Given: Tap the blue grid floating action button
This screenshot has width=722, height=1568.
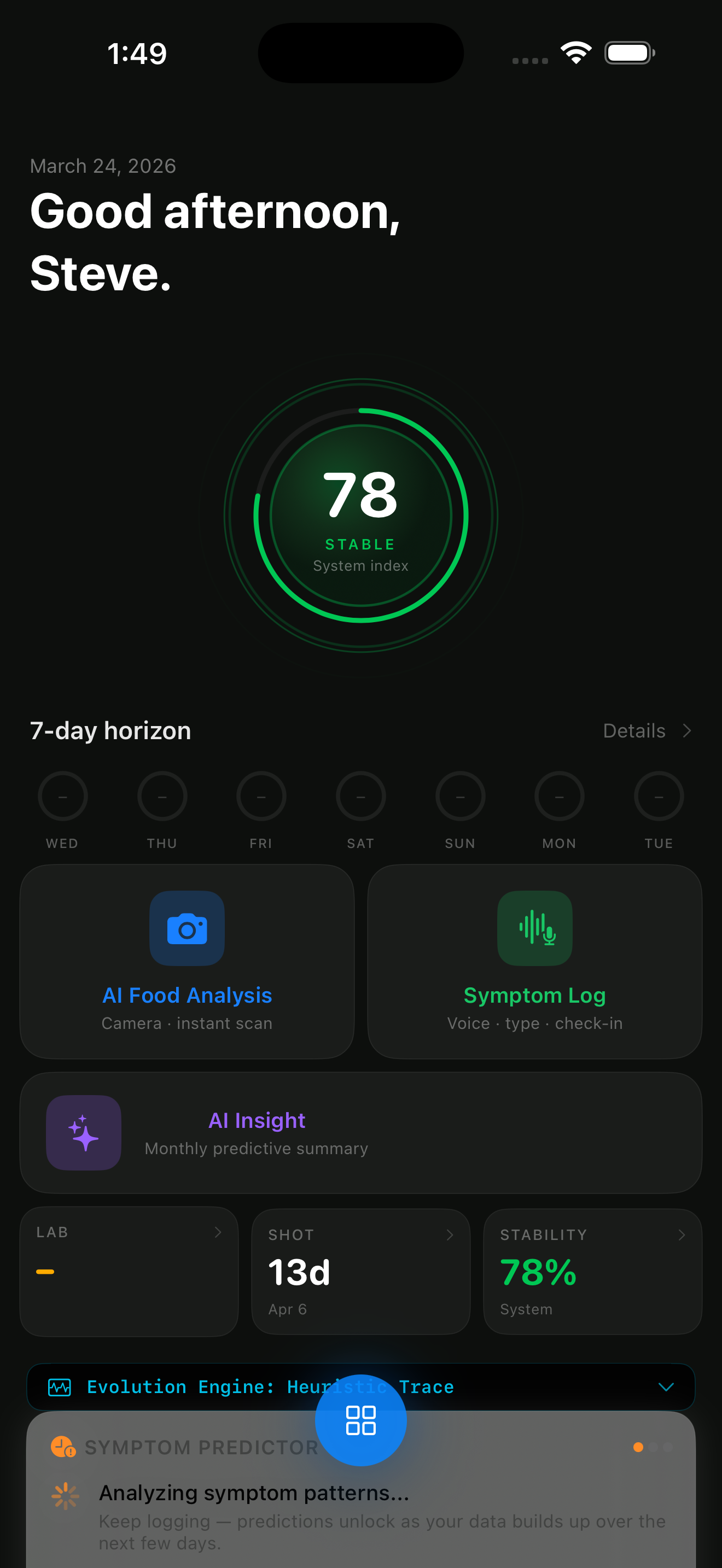Looking at the screenshot, I should [360, 1419].
